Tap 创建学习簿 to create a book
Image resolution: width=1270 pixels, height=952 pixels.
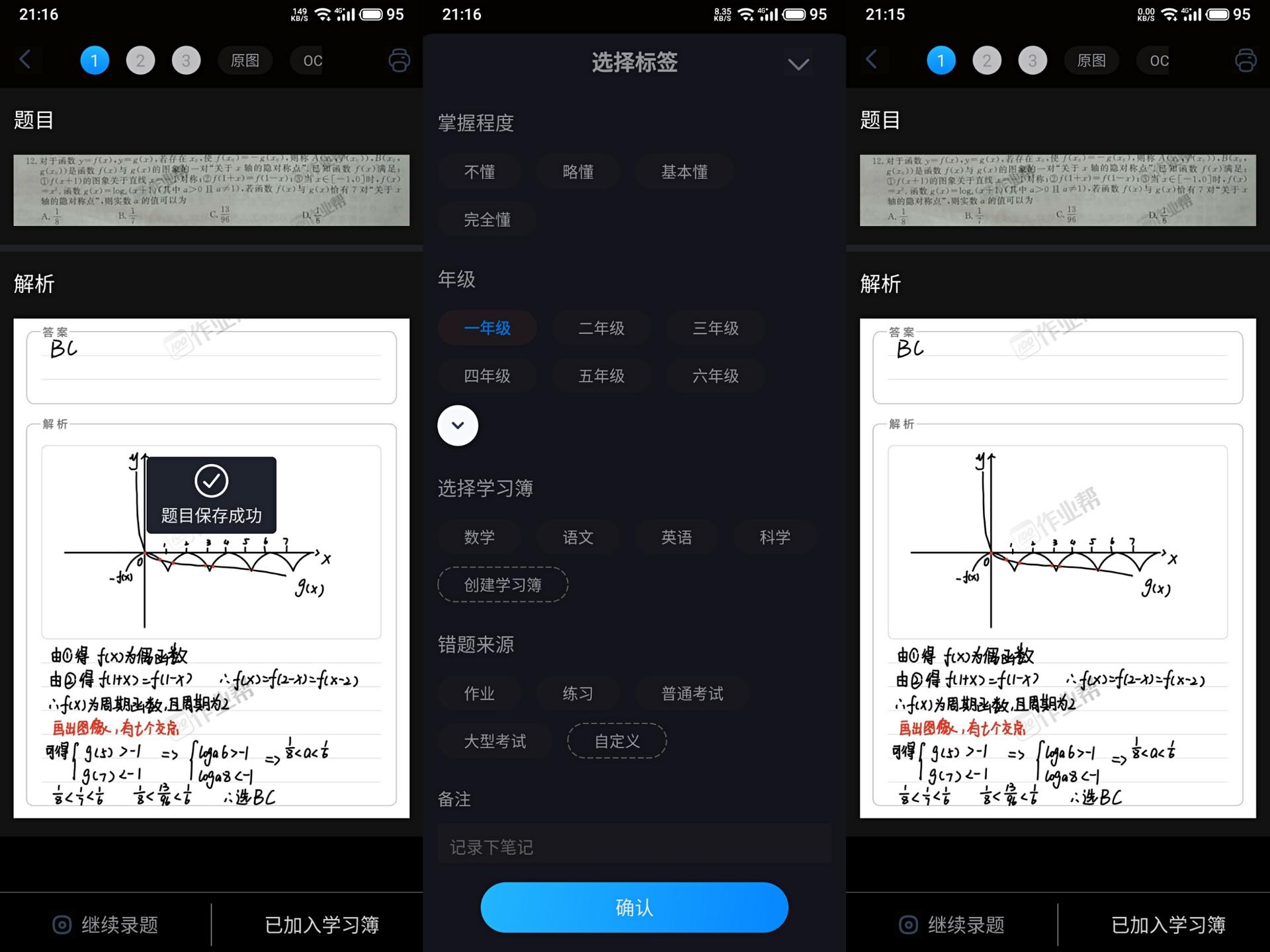pyautogui.click(x=503, y=584)
